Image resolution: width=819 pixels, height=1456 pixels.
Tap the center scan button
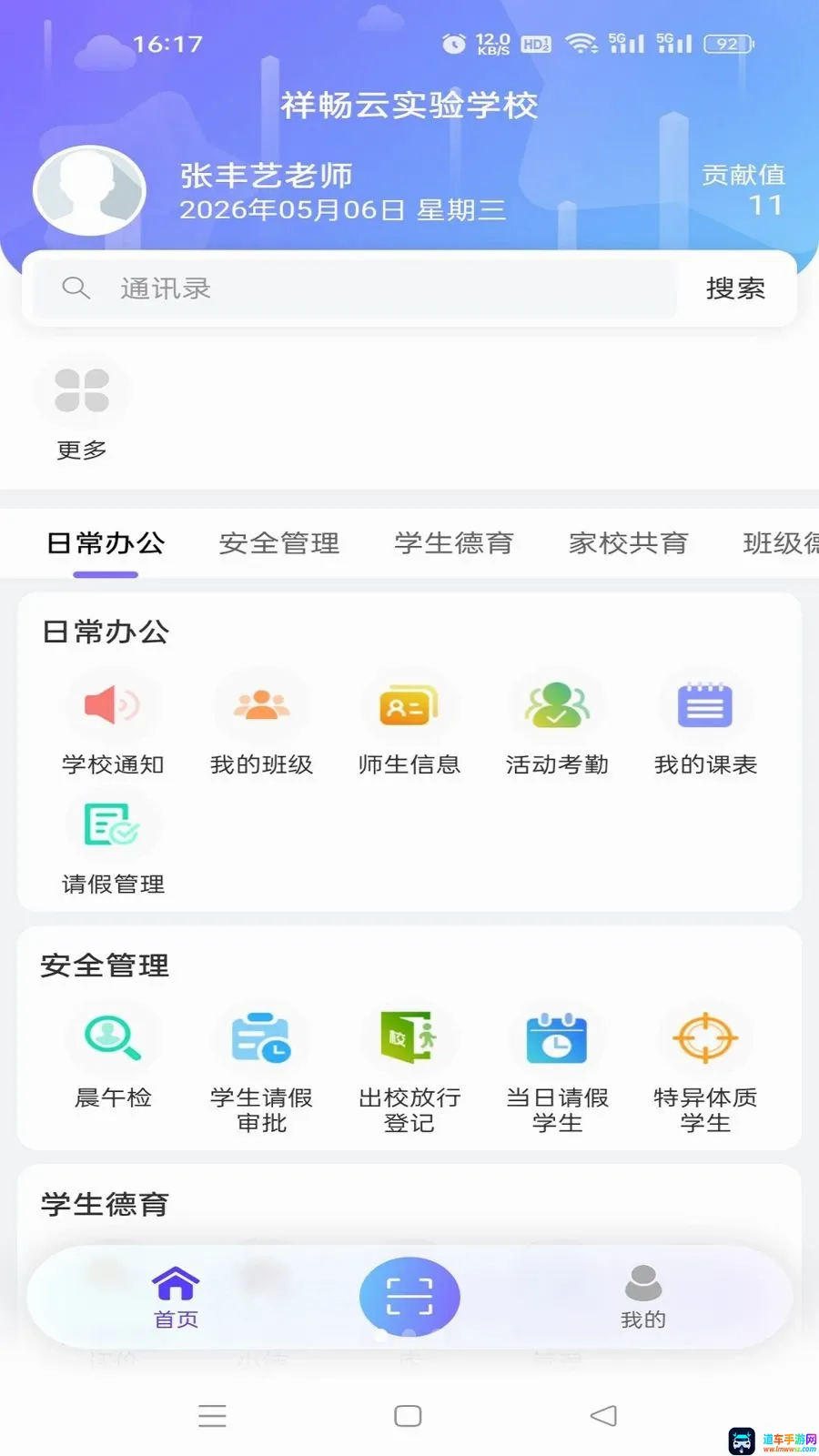pyautogui.click(x=409, y=1297)
